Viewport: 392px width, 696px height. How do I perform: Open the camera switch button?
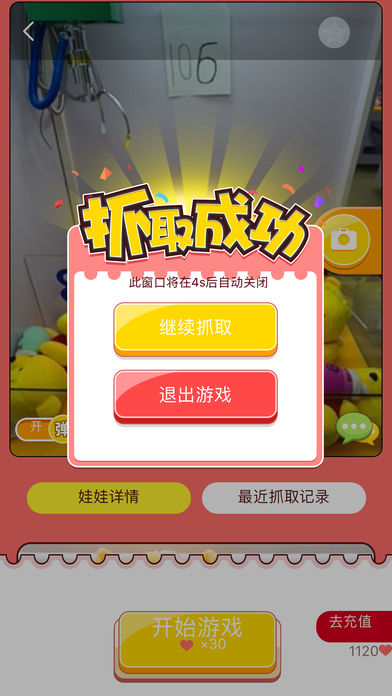tap(344, 240)
